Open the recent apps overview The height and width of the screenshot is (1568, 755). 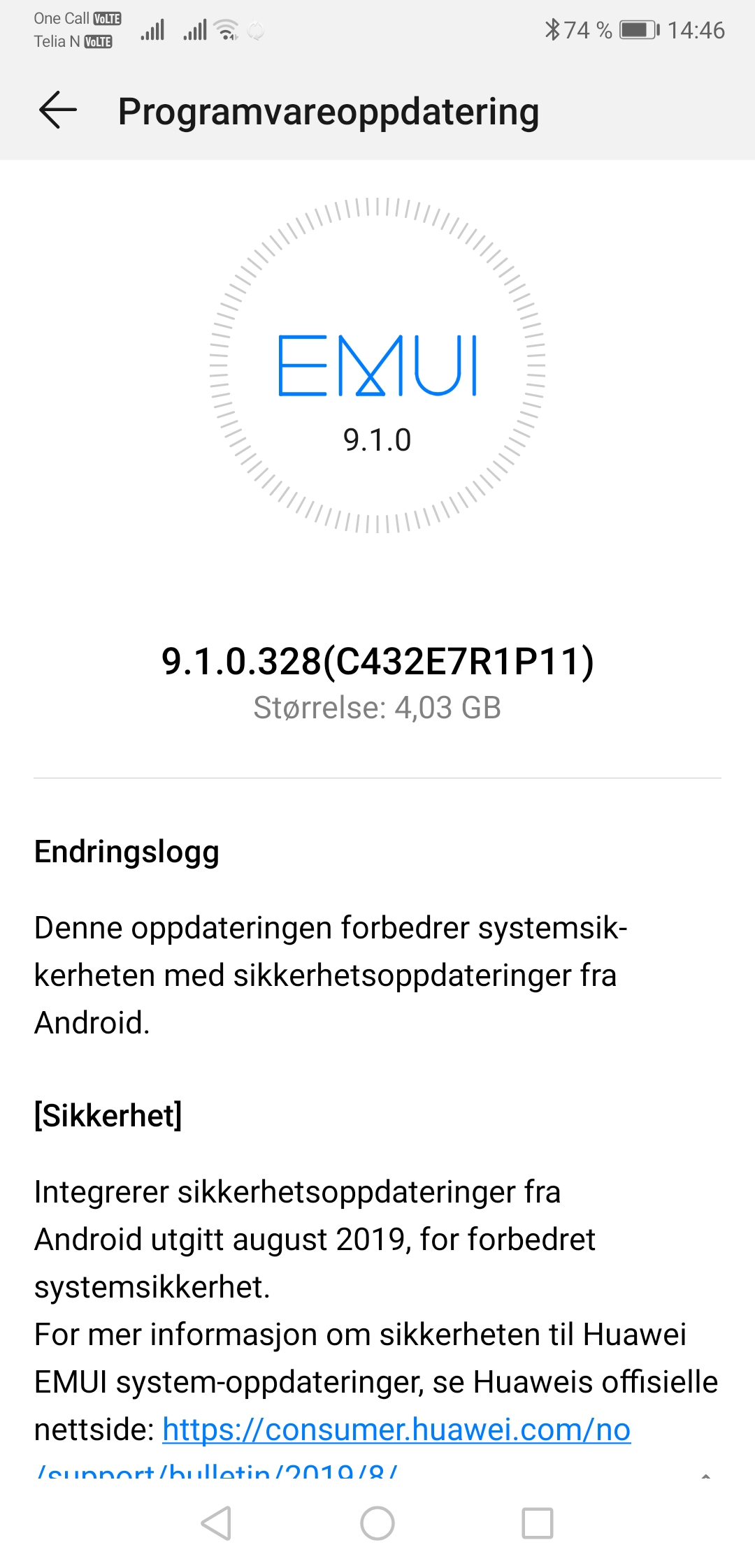[x=538, y=1523]
